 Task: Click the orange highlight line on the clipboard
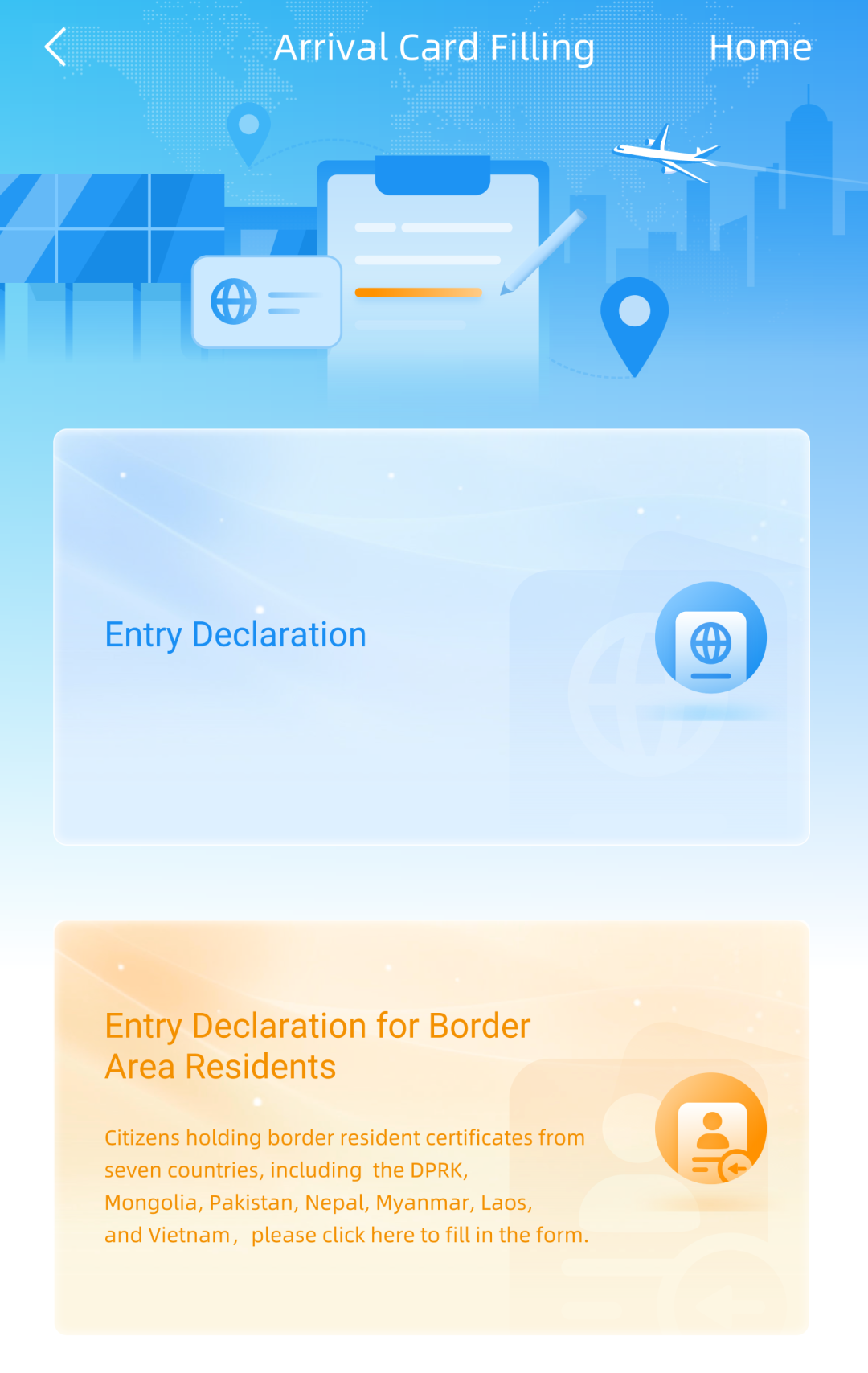point(417,291)
